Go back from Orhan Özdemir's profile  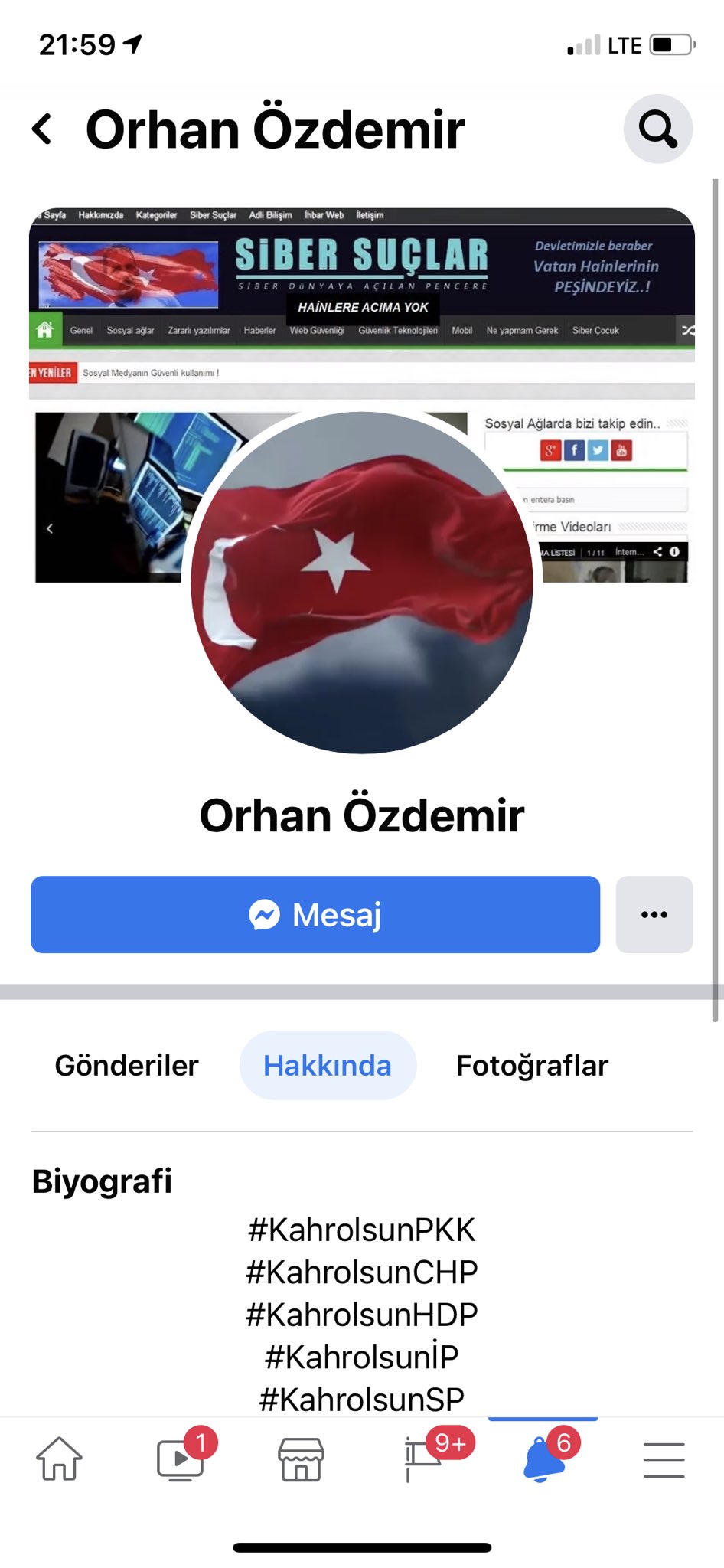(x=43, y=129)
